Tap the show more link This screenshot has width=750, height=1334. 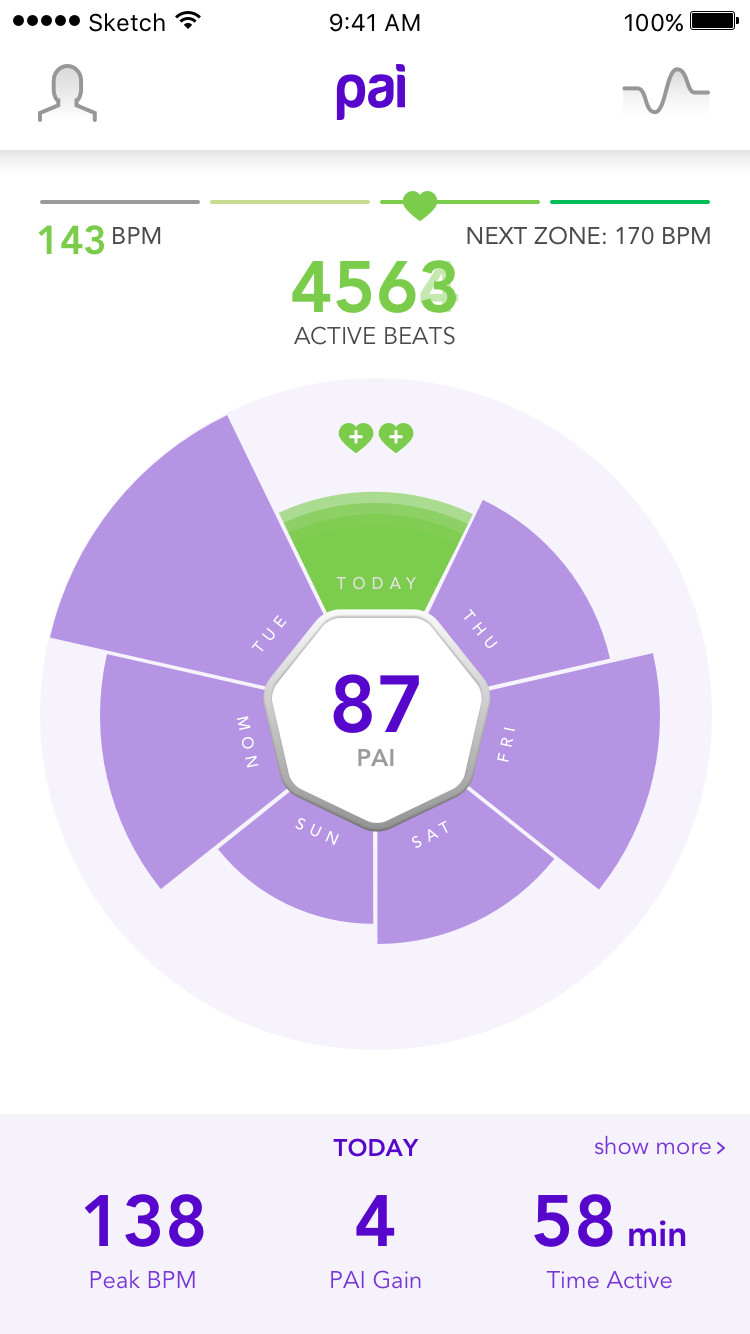pyautogui.click(x=660, y=1146)
